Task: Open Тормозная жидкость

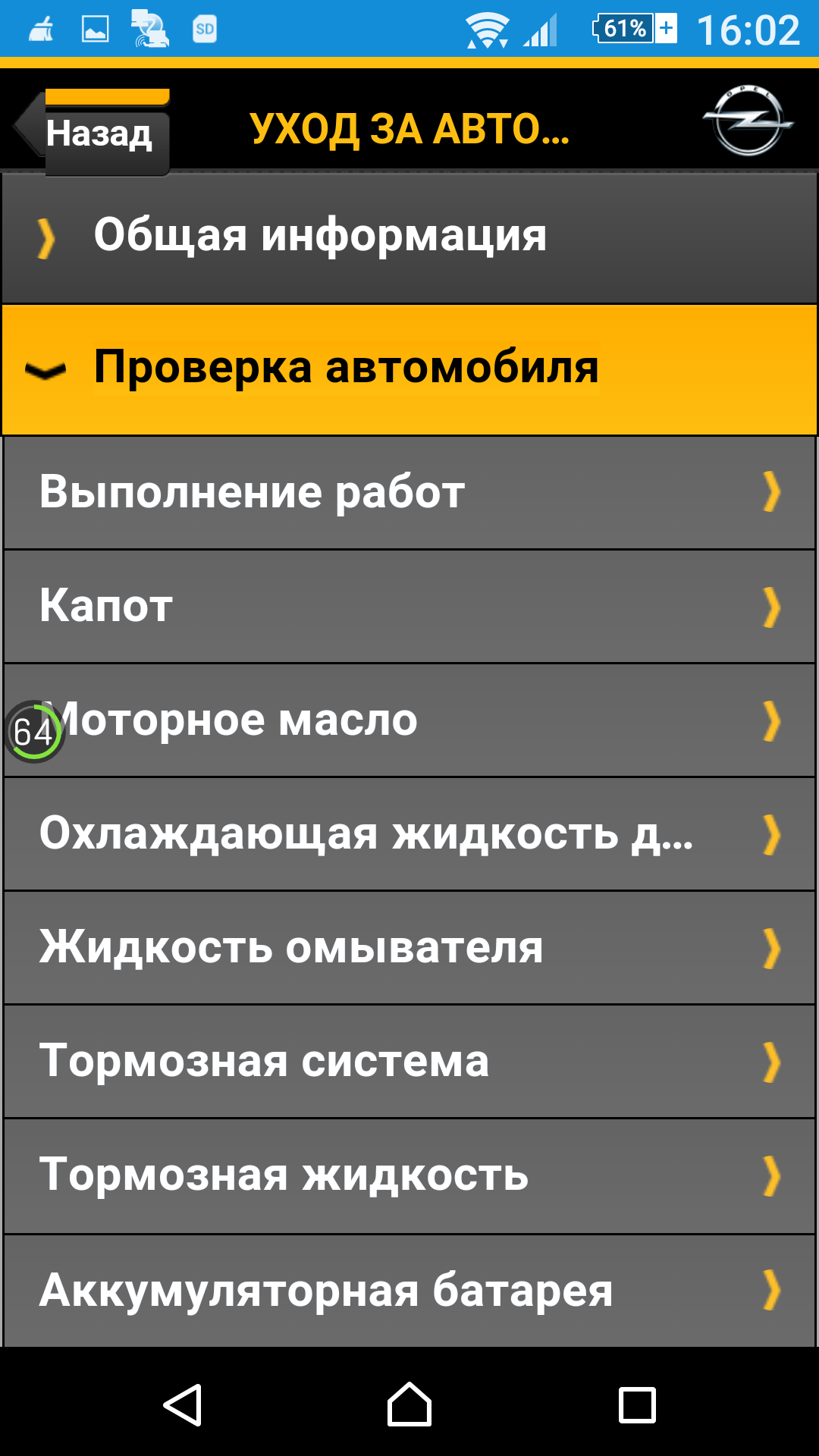Action: click(409, 1176)
